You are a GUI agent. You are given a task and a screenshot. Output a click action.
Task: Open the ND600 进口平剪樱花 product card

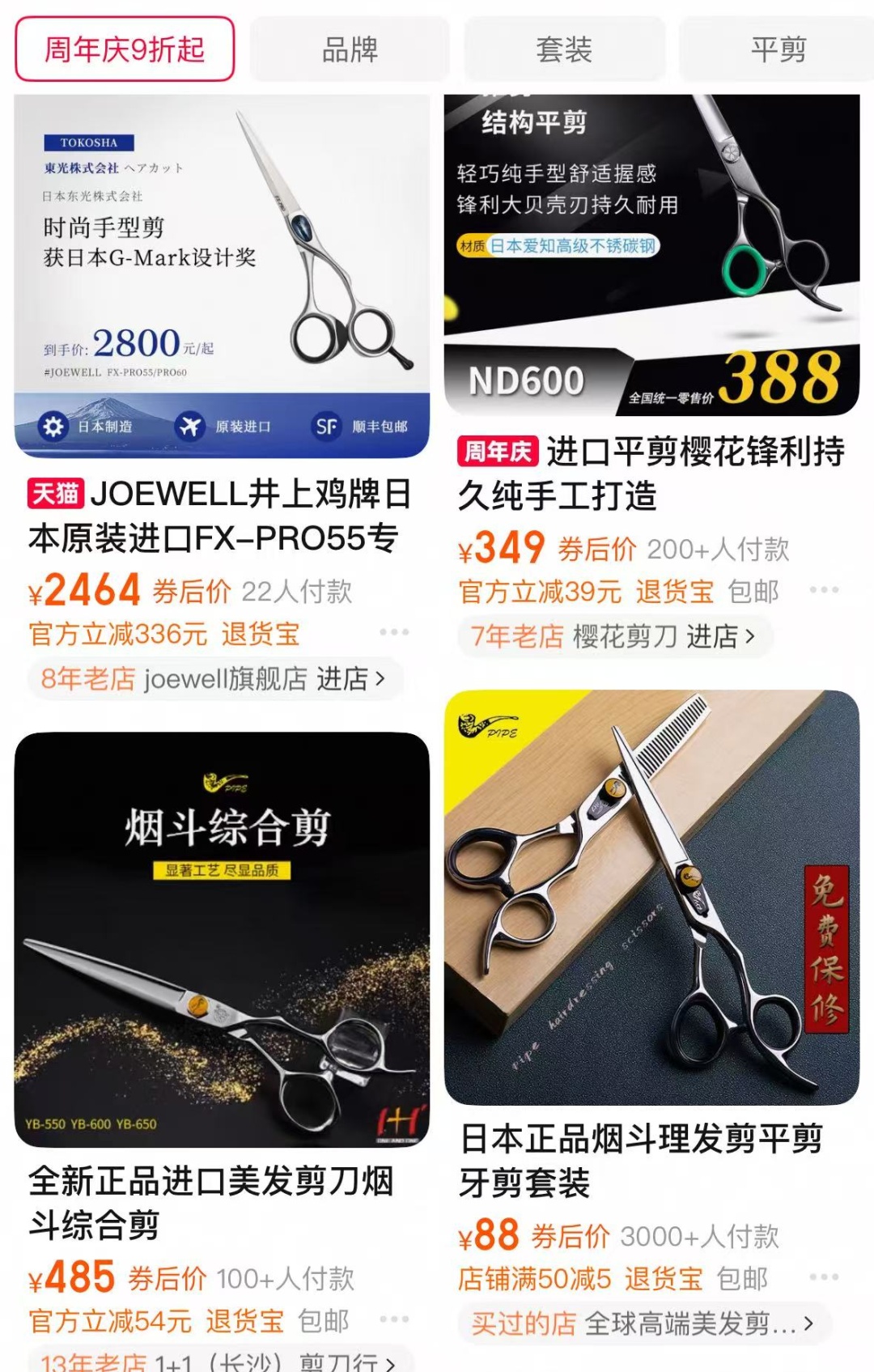pos(651,256)
